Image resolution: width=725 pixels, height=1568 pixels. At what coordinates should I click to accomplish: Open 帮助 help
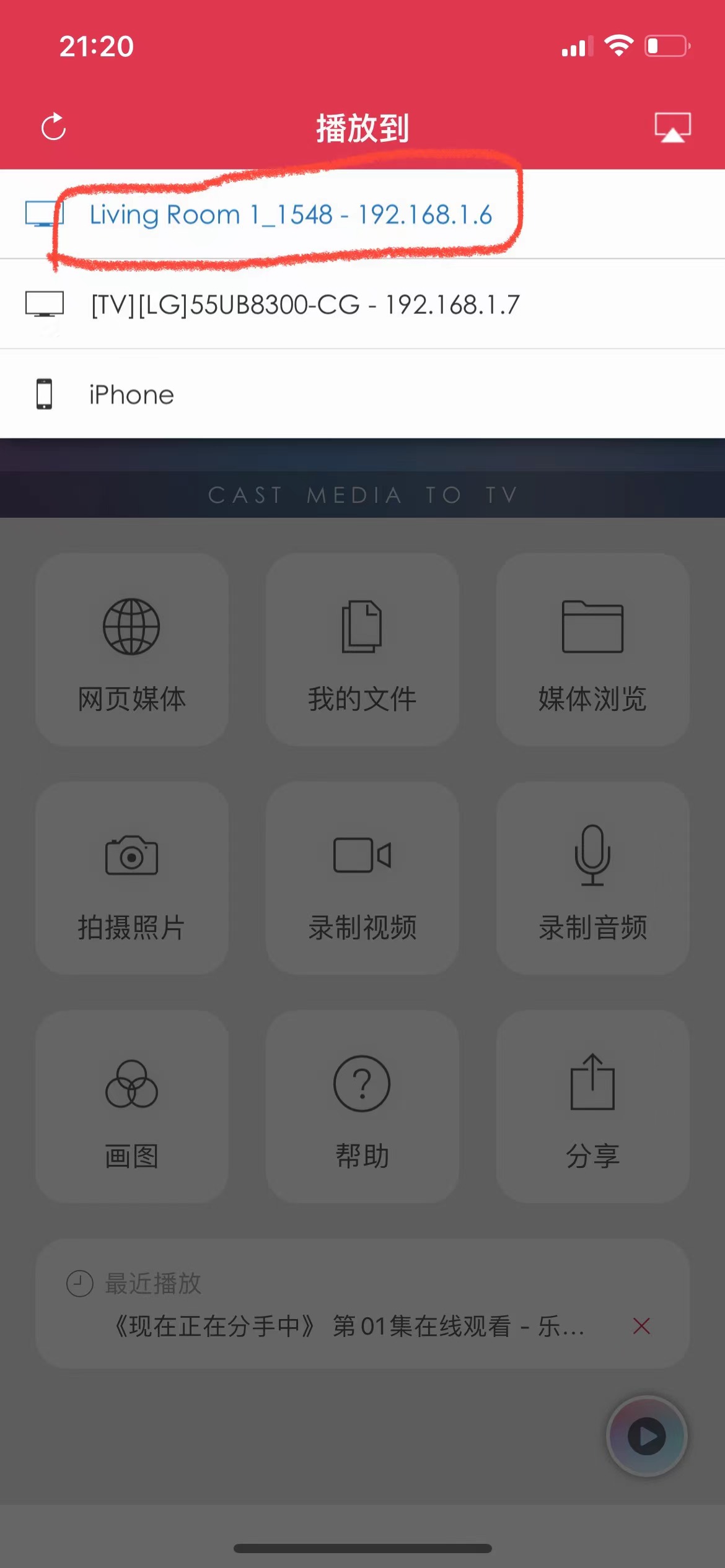[362, 1107]
